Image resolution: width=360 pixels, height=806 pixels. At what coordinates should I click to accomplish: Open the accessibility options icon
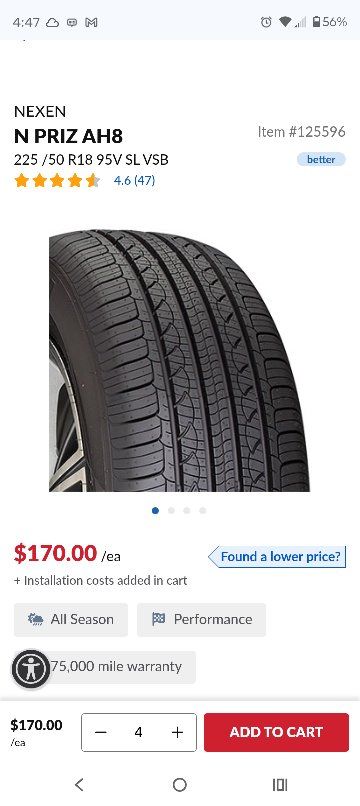click(x=31, y=669)
